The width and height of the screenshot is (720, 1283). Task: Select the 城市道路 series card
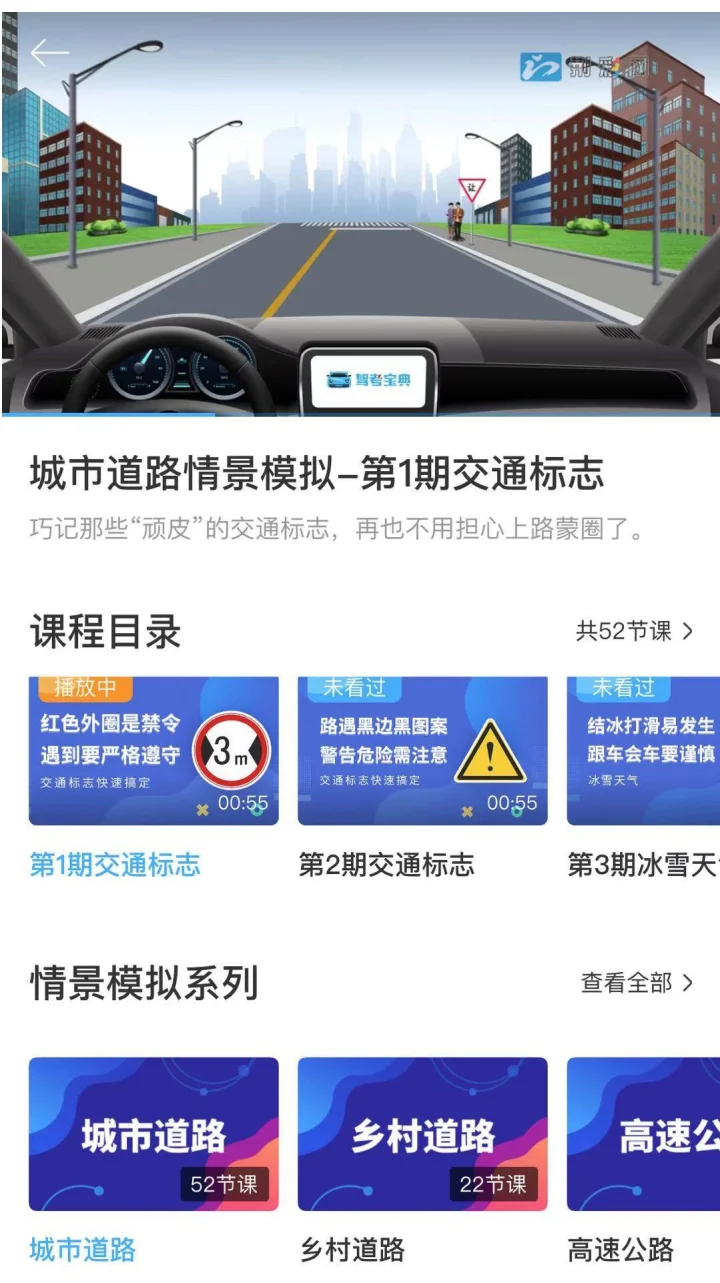click(x=153, y=1134)
